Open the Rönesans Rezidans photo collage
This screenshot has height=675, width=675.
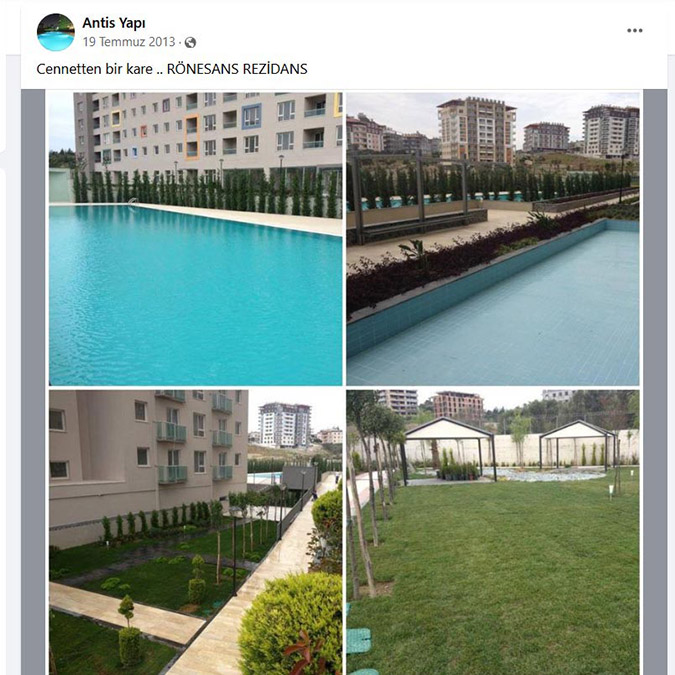[344, 380]
